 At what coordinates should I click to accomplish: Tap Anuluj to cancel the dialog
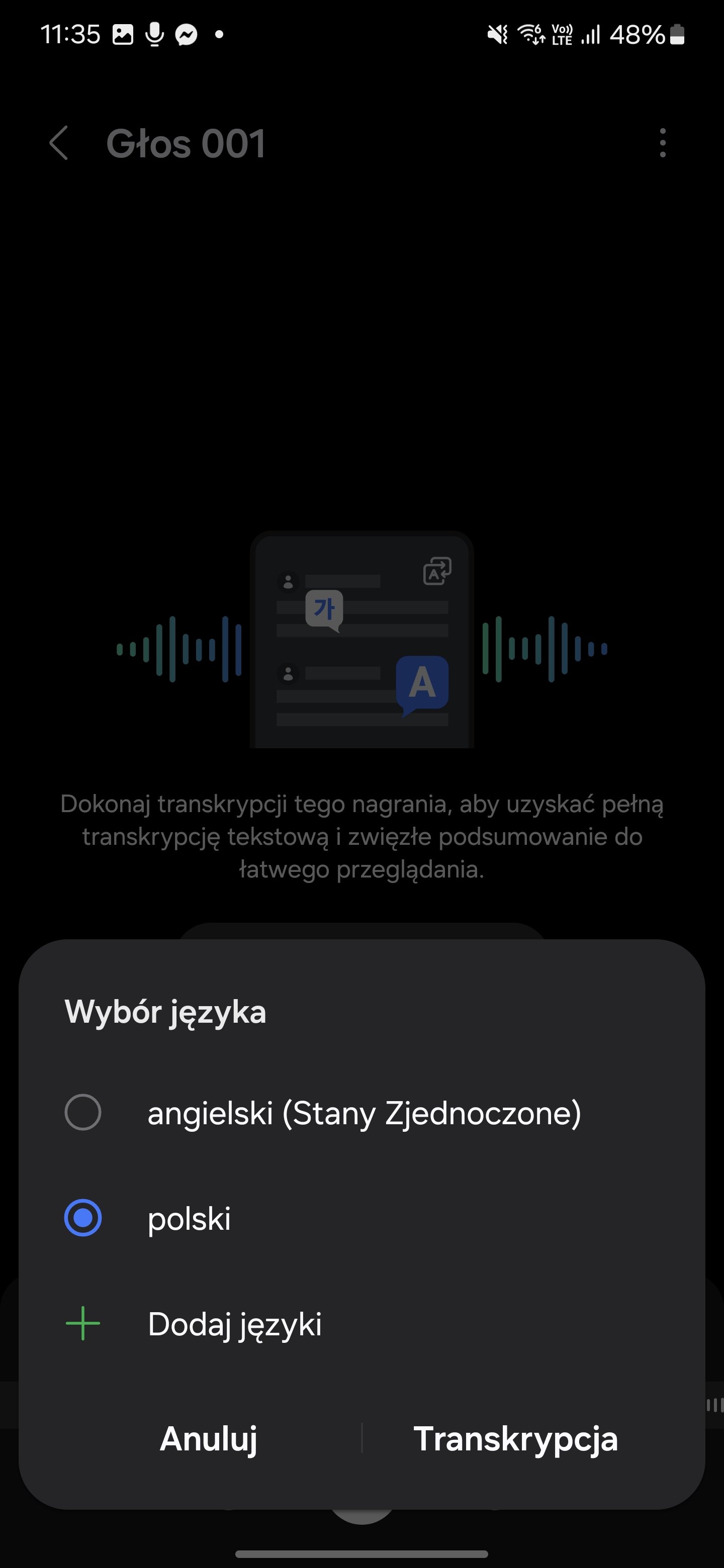click(x=208, y=1438)
